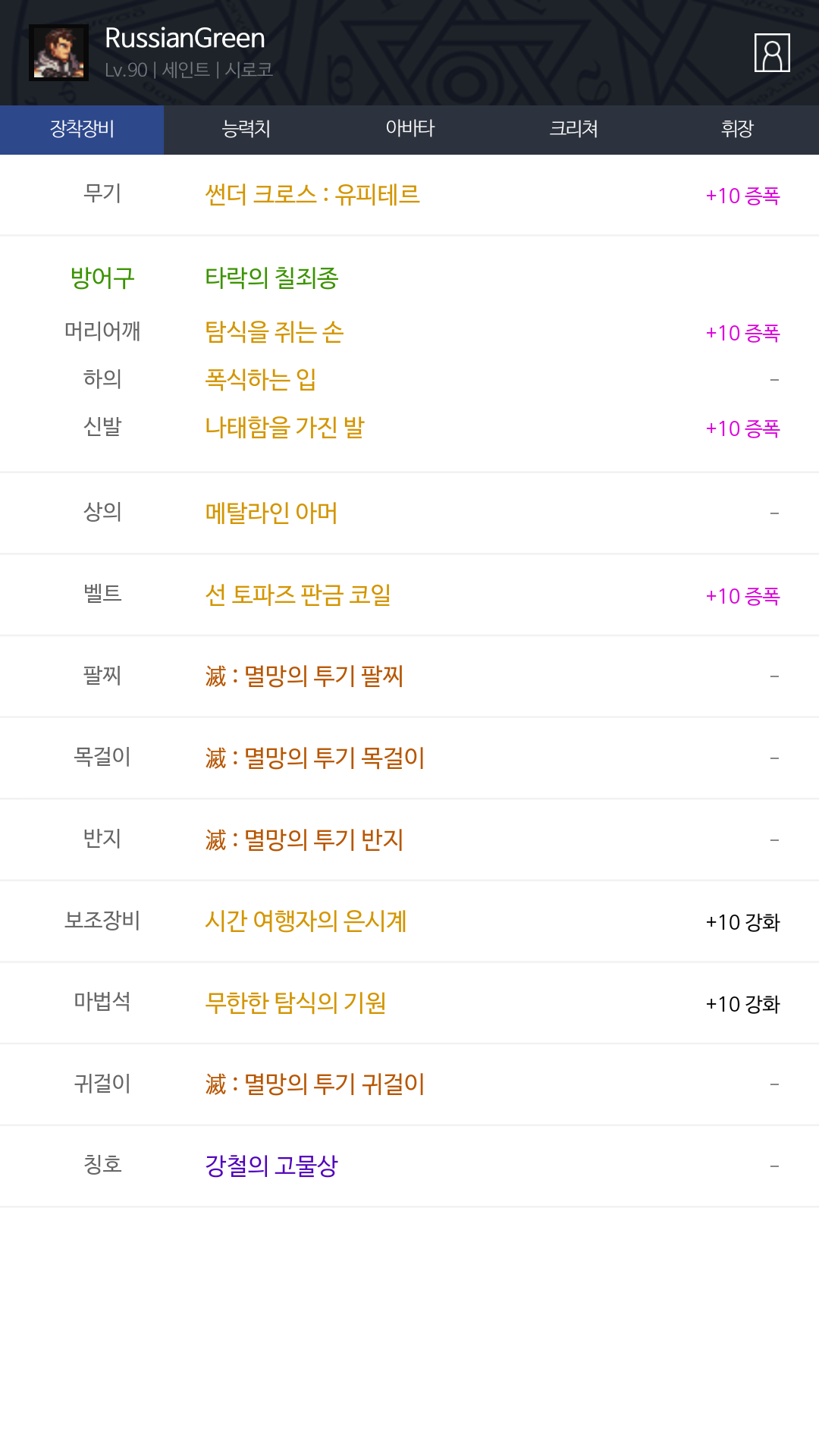Select the 휘장 tab

click(x=737, y=130)
